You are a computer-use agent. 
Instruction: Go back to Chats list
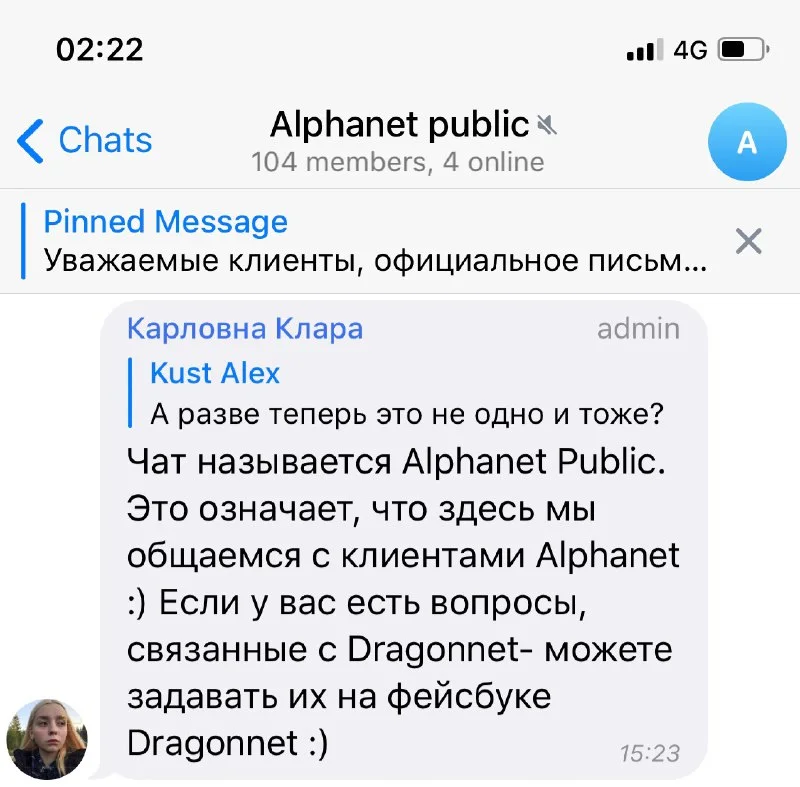tap(86, 140)
